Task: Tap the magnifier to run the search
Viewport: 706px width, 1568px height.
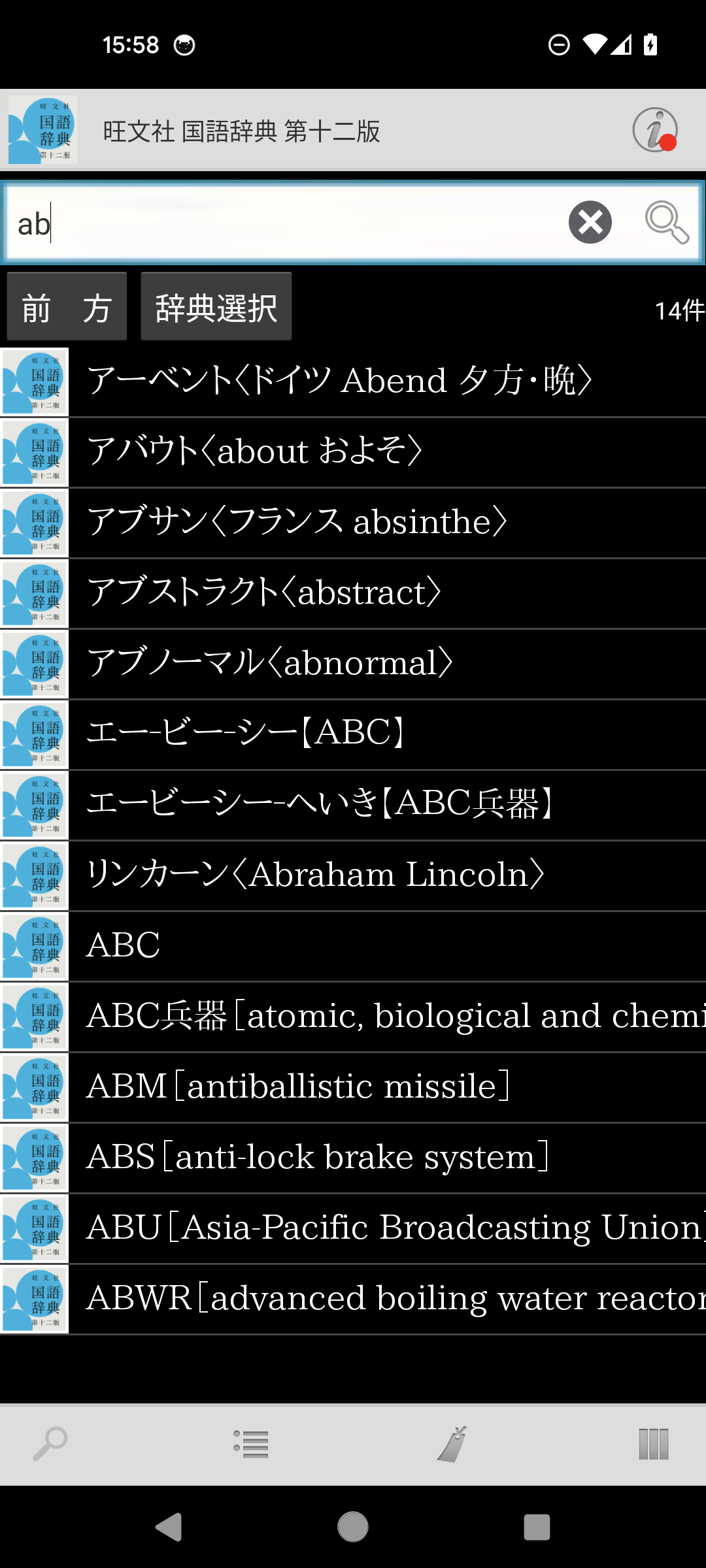Action: (x=666, y=222)
